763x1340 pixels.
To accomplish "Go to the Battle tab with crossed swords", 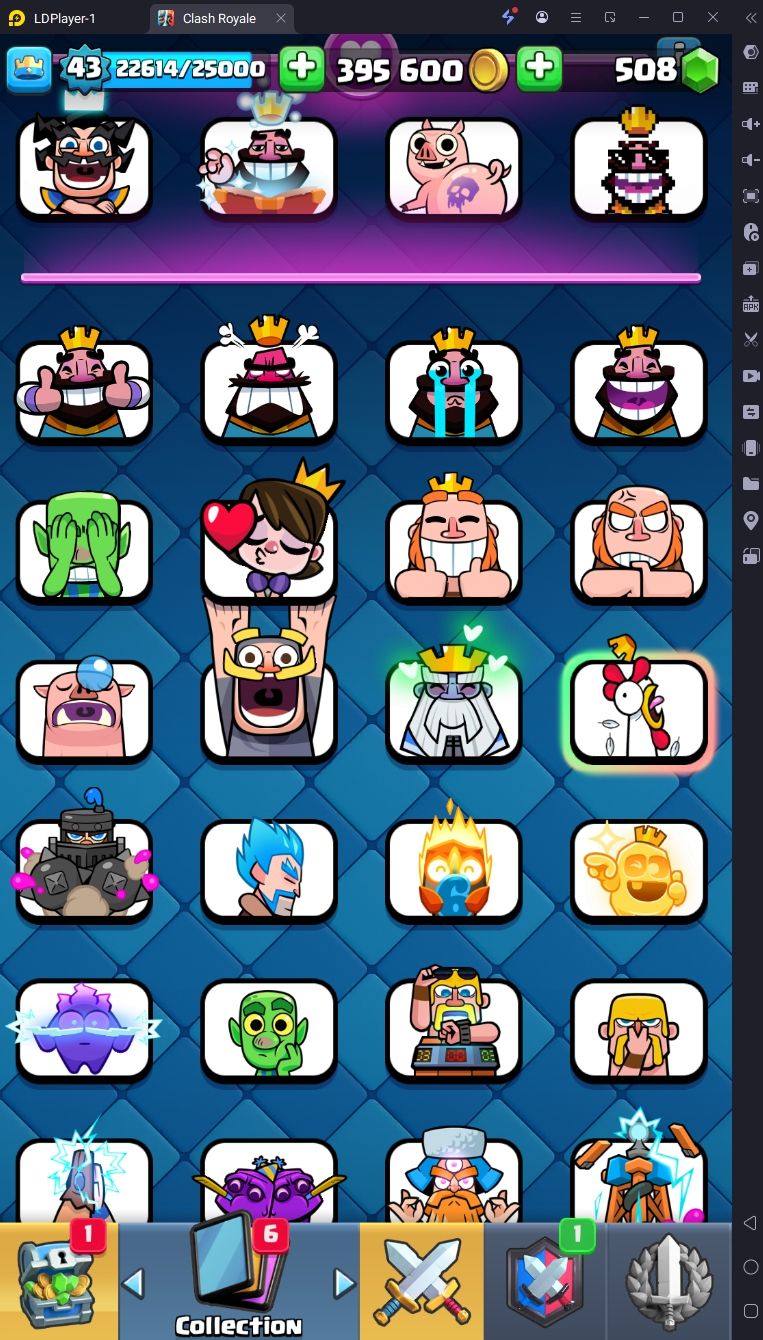I will pyautogui.click(x=421, y=1282).
